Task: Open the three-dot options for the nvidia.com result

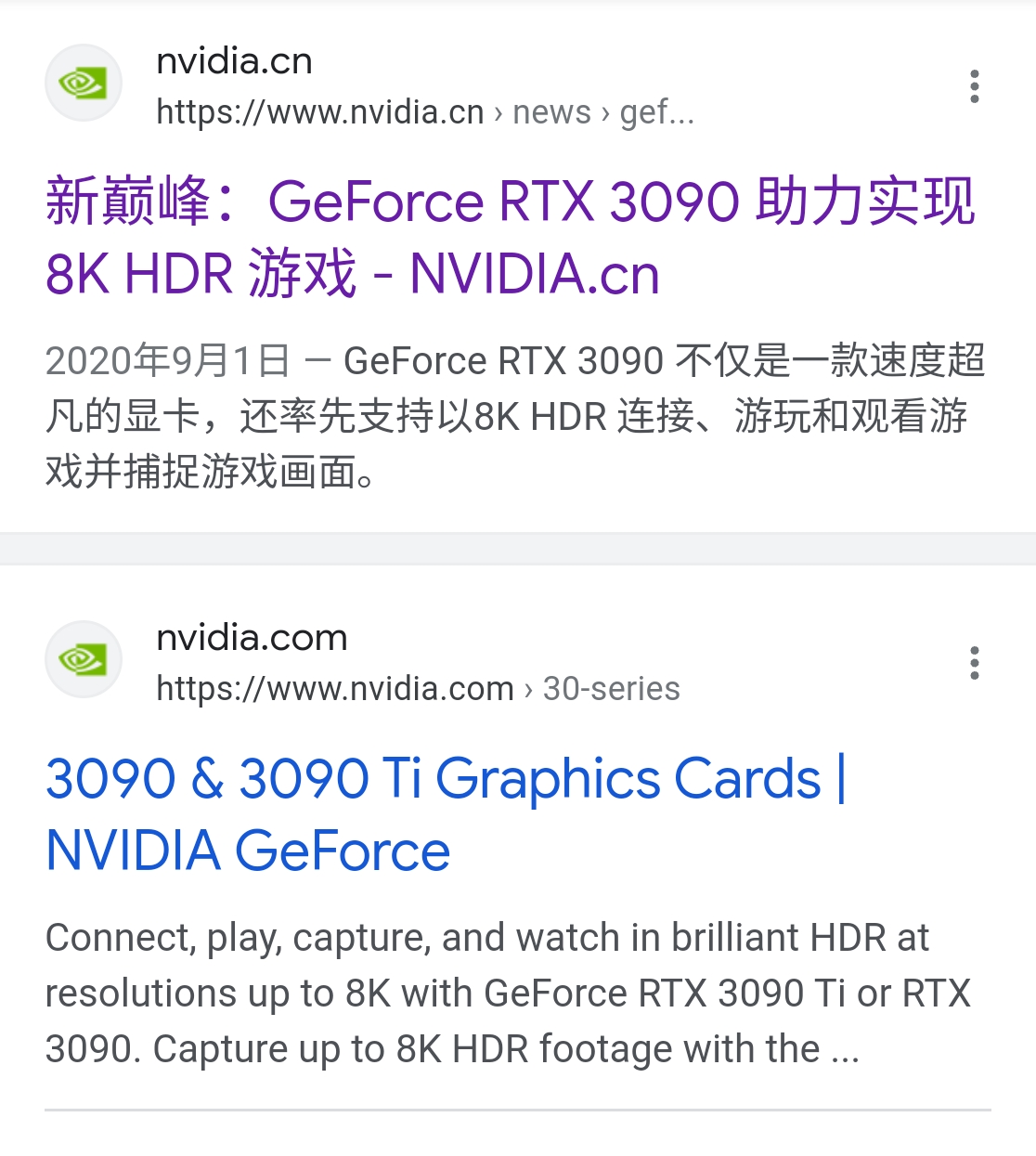Action: click(x=974, y=662)
